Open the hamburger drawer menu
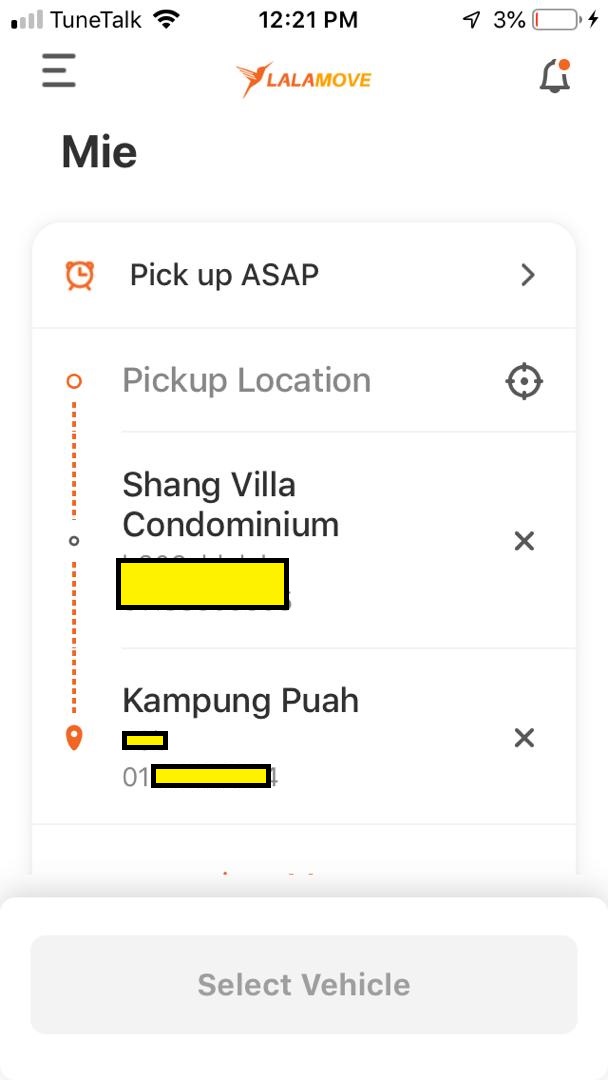Screen dimensions: 608x1080 [59, 71]
